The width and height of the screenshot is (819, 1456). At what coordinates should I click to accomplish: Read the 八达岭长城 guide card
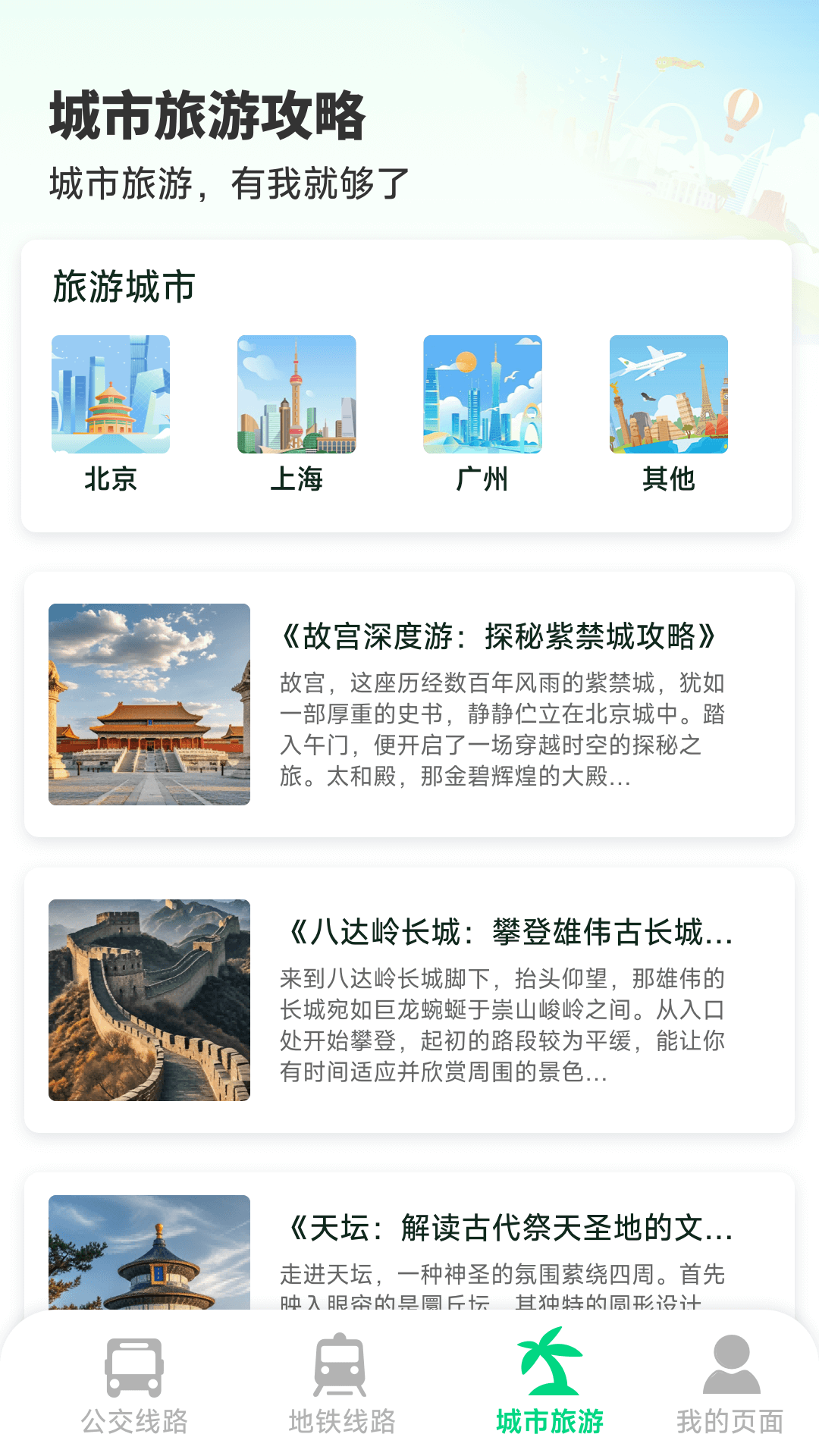[409, 1000]
